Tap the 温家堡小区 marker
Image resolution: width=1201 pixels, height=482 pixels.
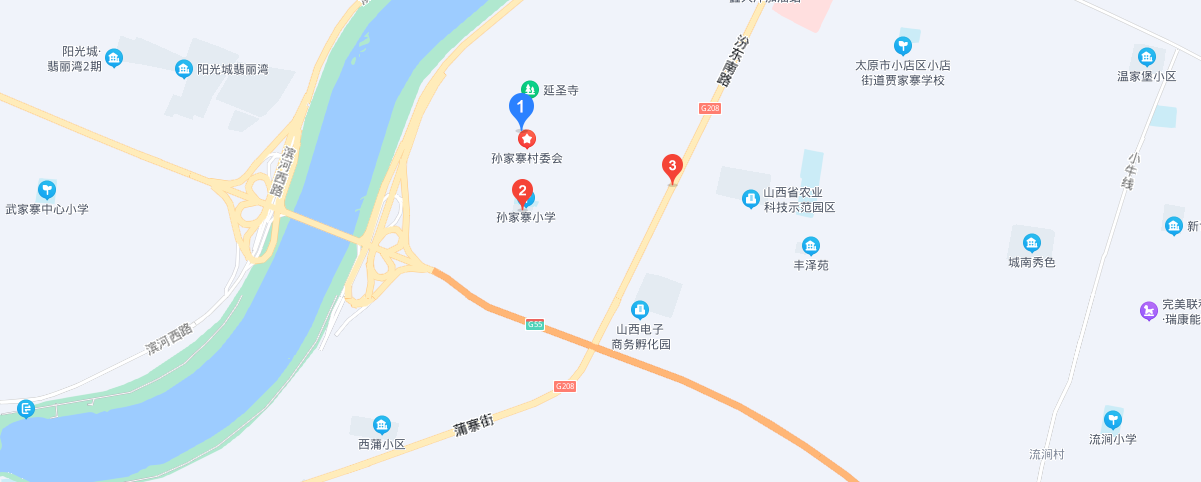coord(1146,57)
